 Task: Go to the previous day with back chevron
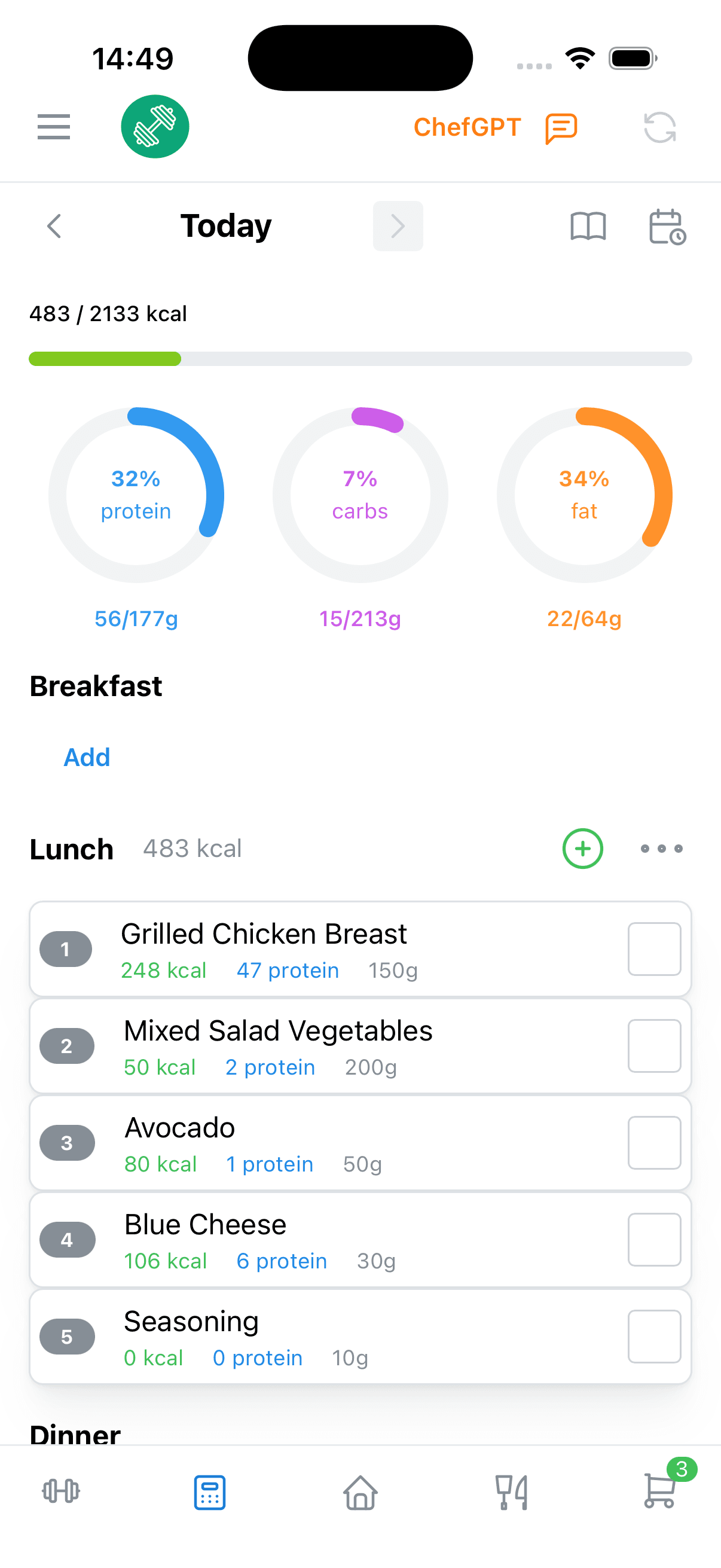(54, 226)
